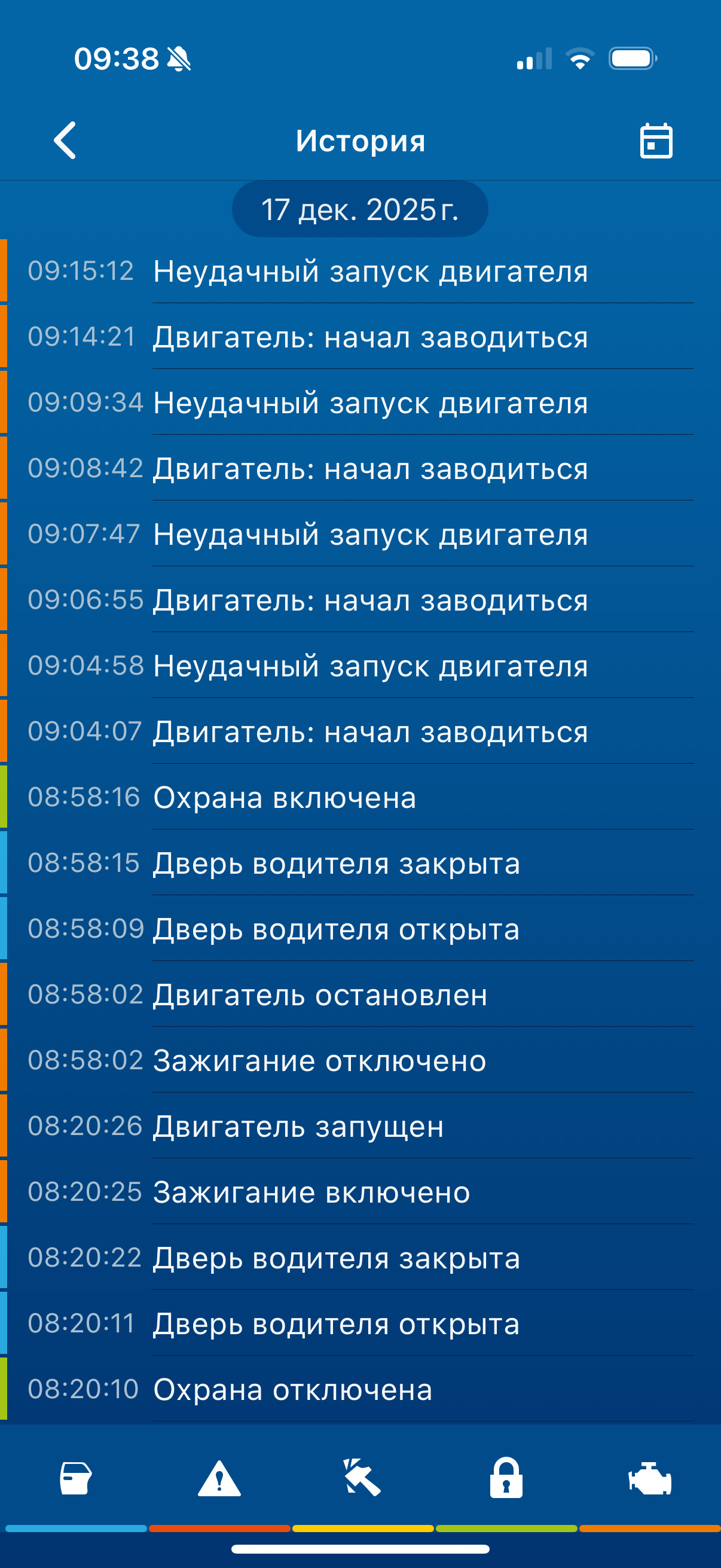
Task: Toggle the engine events filter
Action: click(x=650, y=1478)
